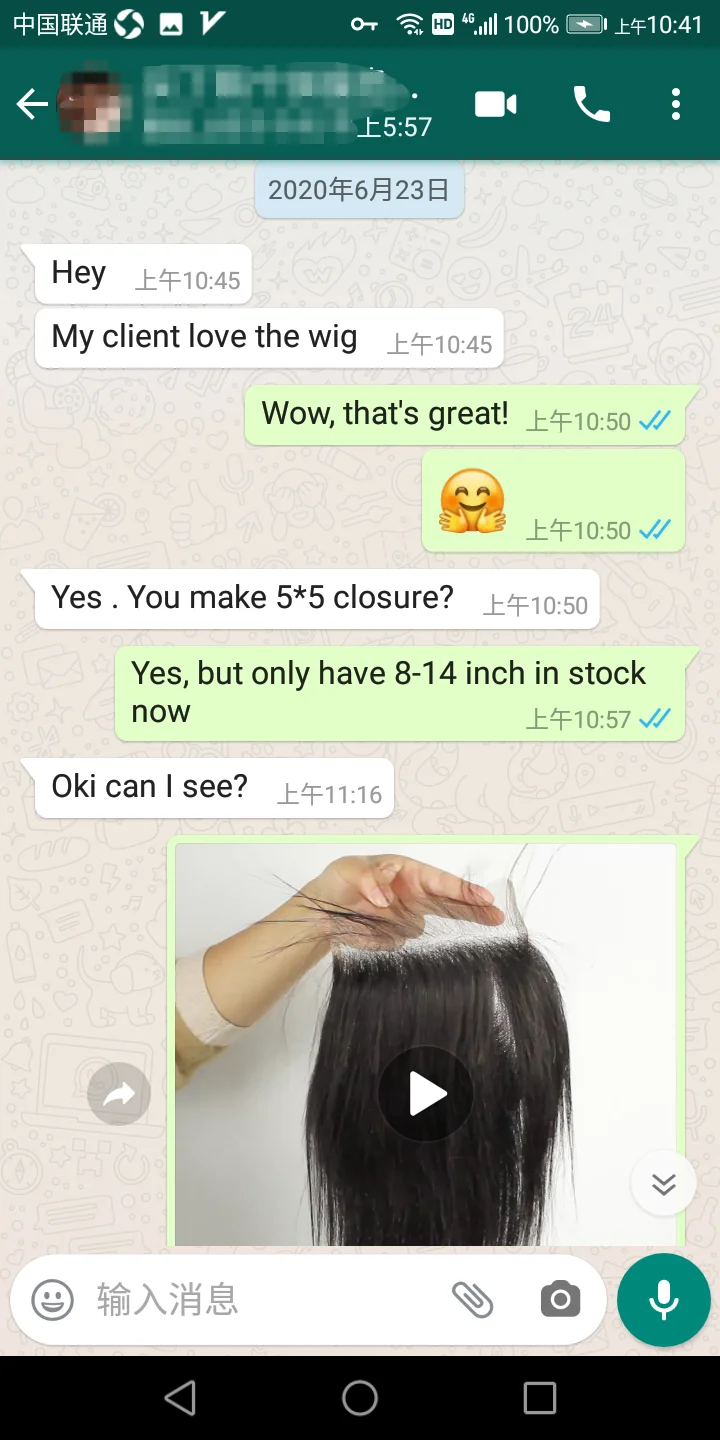Tap the voice message microphone button

point(664,1300)
